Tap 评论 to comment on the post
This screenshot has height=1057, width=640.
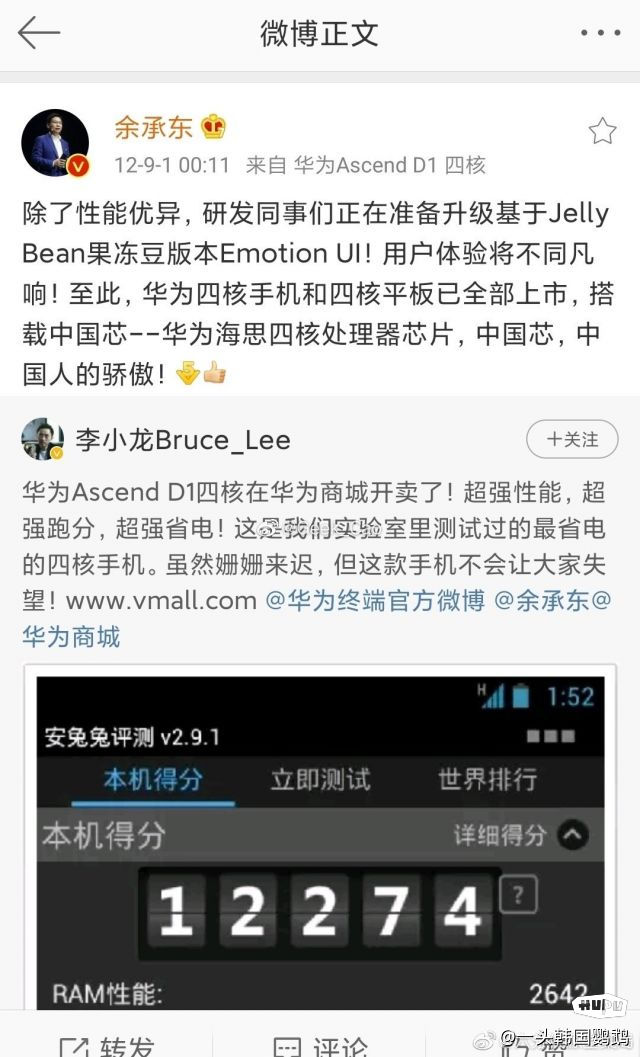[x=321, y=1045]
